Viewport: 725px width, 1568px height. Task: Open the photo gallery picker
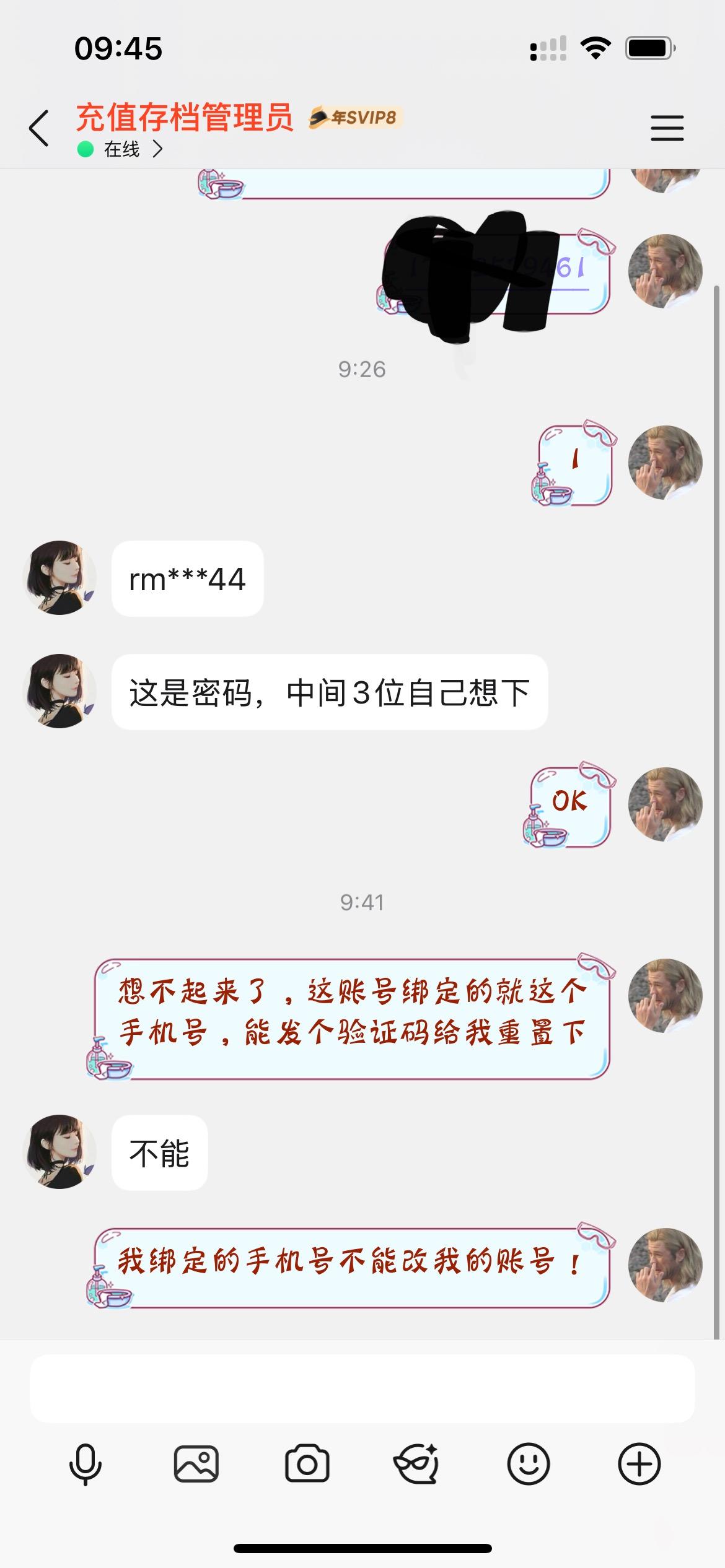(x=196, y=1464)
